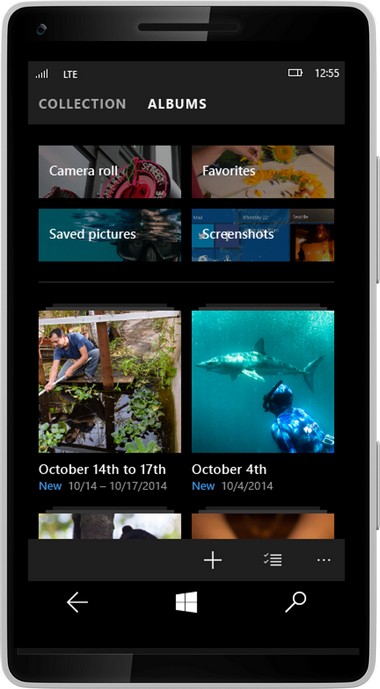Tap the select items checklist icon

tap(273, 560)
